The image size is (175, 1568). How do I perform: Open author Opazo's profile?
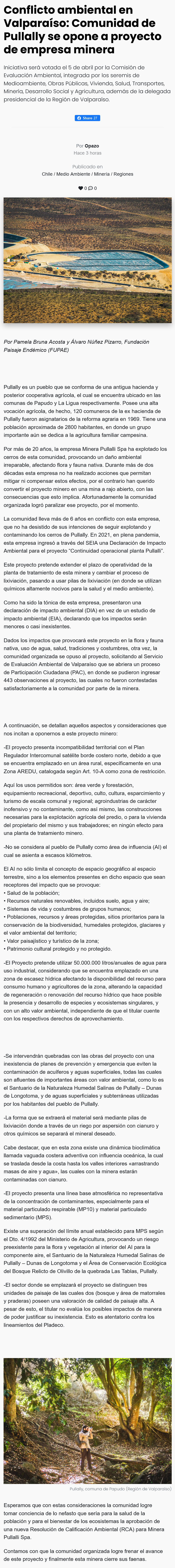(92, 146)
